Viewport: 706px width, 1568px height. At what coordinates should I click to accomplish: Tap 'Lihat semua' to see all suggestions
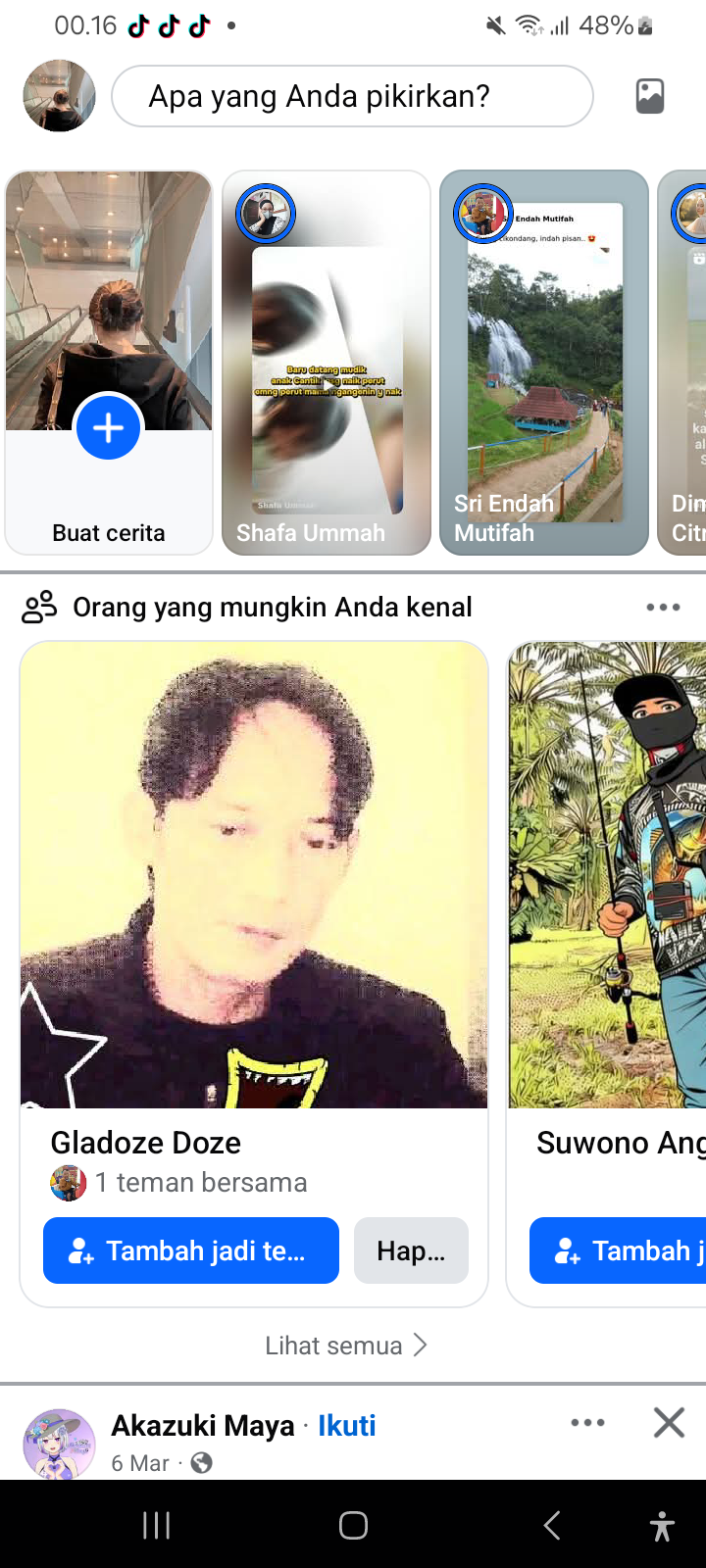pyautogui.click(x=345, y=1346)
